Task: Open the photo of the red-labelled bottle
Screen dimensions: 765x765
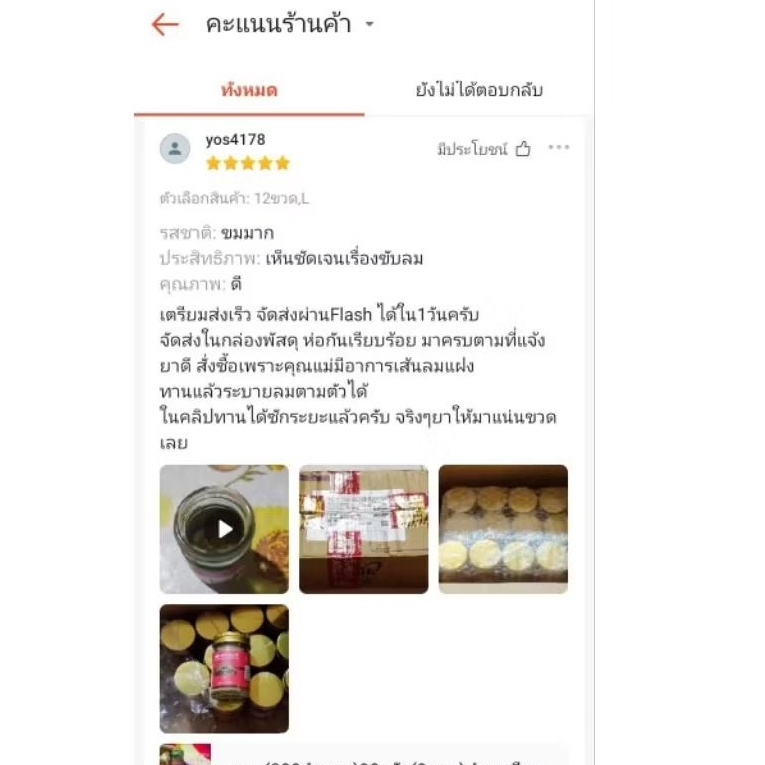Action: (x=224, y=669)
